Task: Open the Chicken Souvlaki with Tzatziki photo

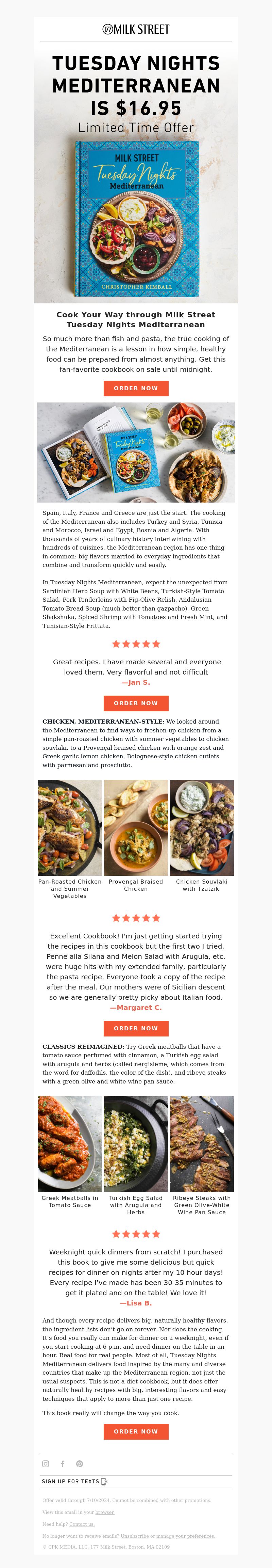Action: [x=202, y=827]
